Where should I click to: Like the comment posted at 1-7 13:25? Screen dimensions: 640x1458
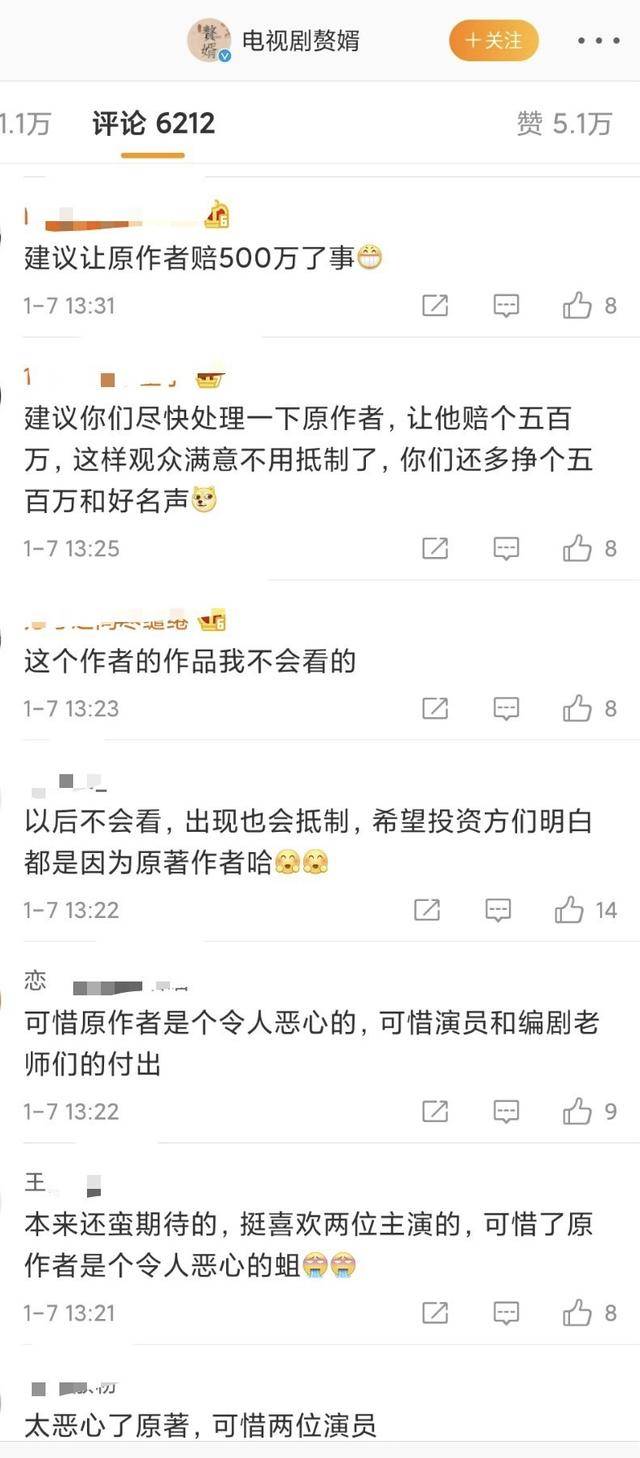click(x=578, y=548)
